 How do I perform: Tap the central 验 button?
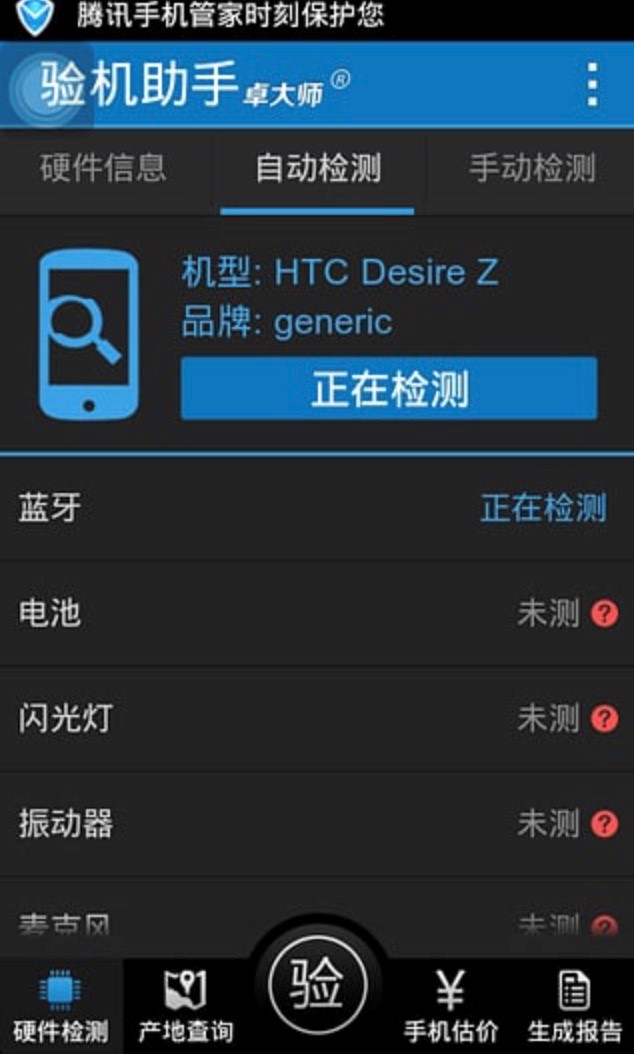coord(317,985)
